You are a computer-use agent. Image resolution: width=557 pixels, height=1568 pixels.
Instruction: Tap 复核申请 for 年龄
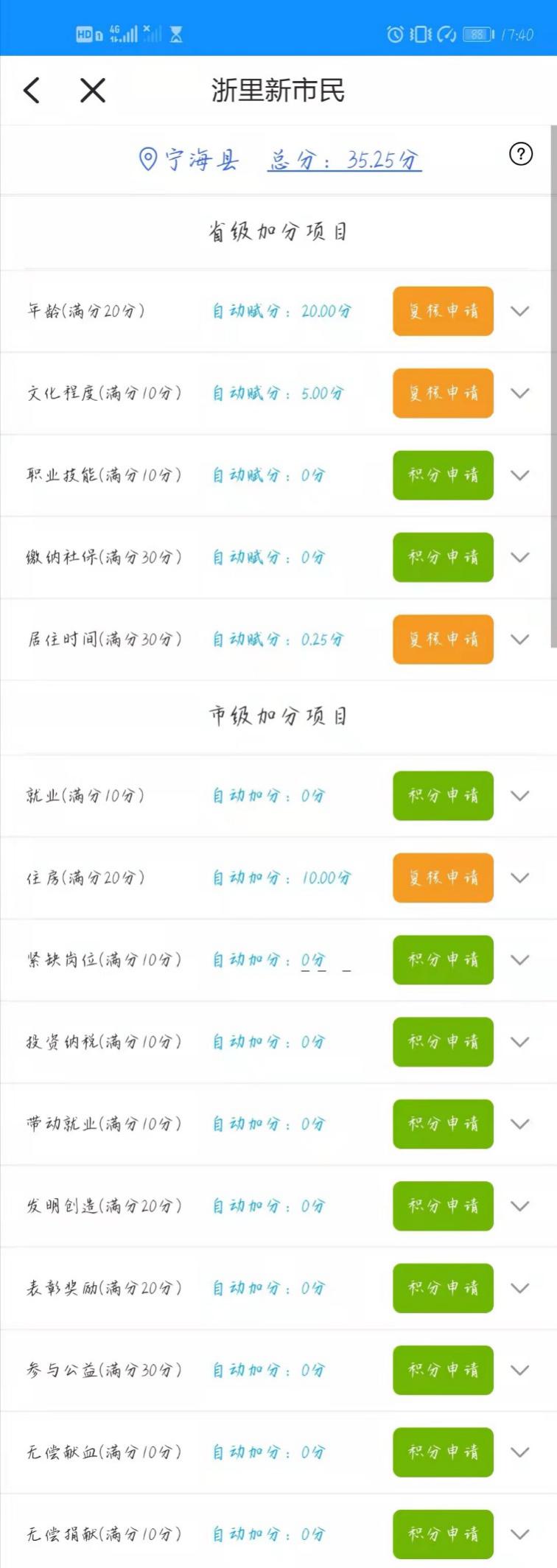[x=443, y=311]
